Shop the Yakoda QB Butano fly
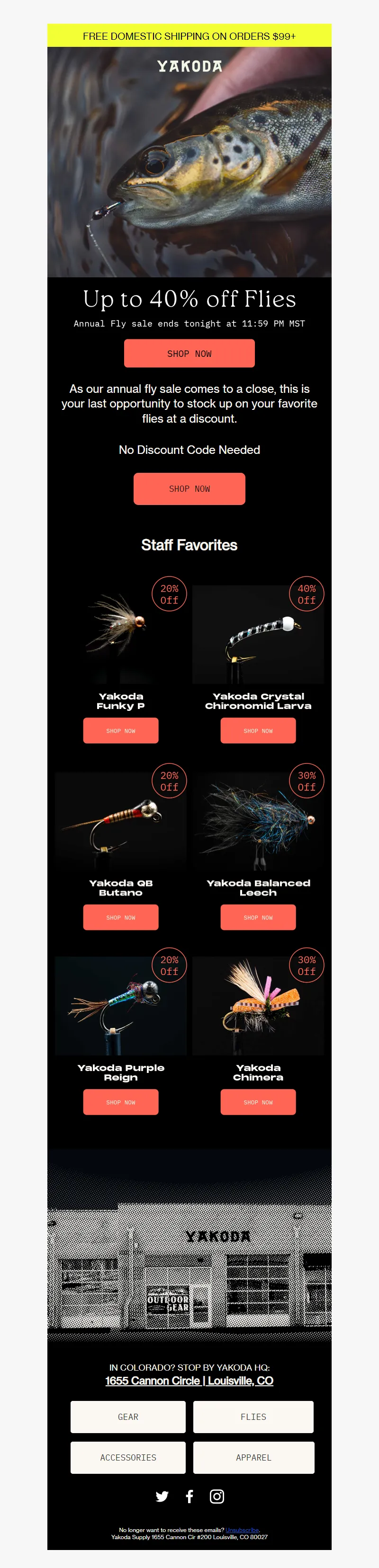379x1568 pixels. click(x=121, y=917)
